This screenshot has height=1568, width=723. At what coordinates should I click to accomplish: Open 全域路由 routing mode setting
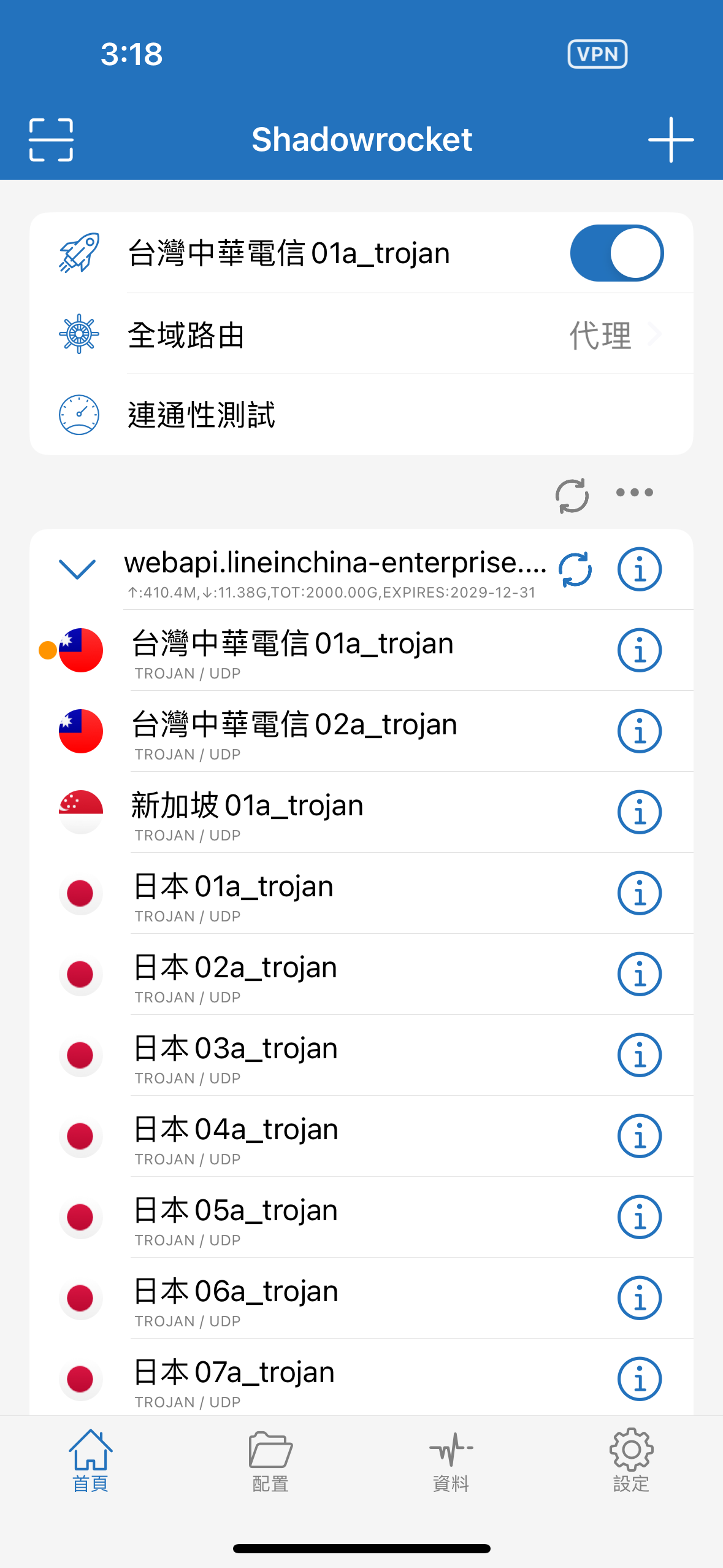point(361,334)
